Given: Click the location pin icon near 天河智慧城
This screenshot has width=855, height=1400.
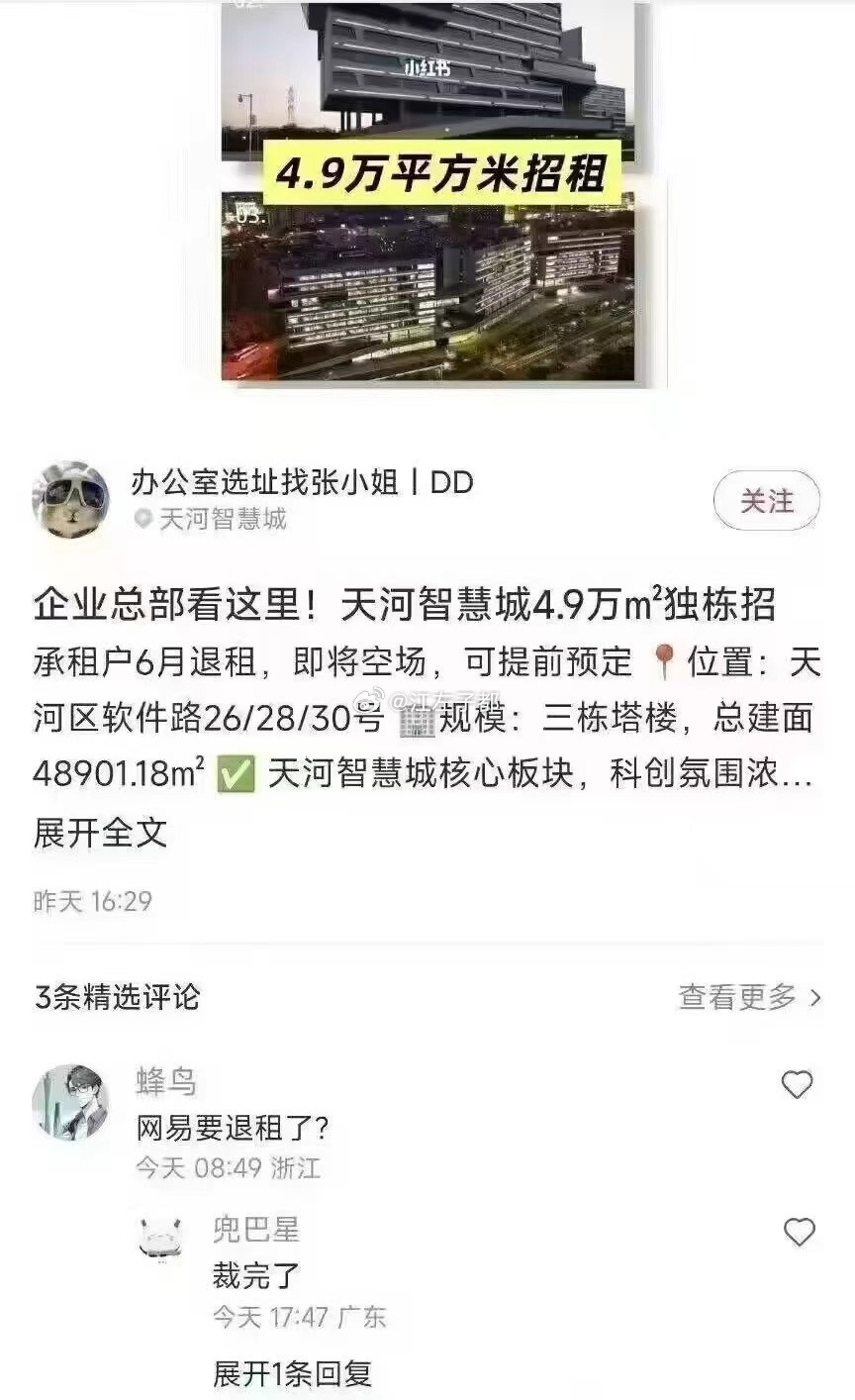Looking at the screenshot, I should (142, 522).
